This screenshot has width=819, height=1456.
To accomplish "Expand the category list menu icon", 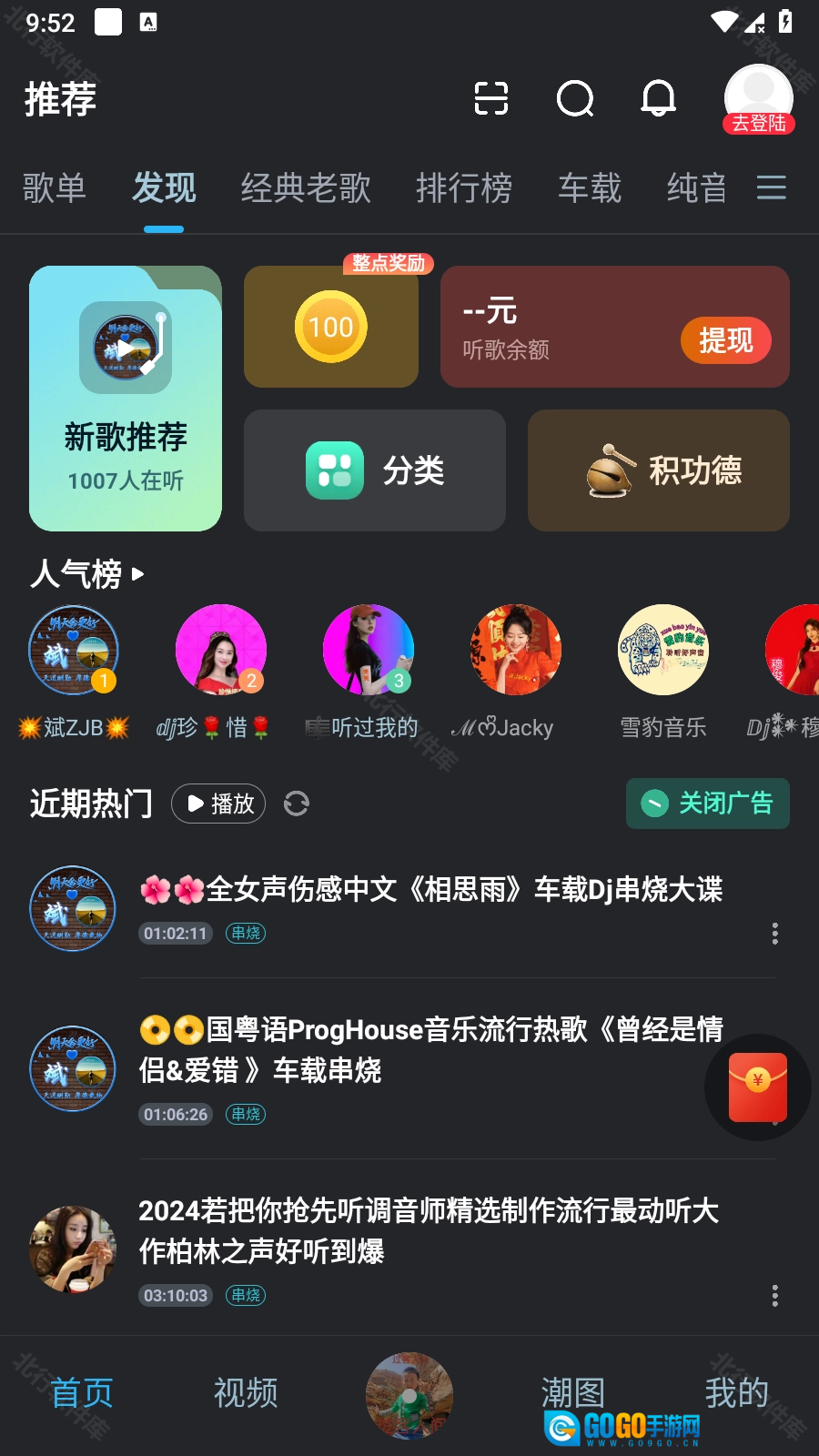I will pyautogui.click(x=771, y=188).
